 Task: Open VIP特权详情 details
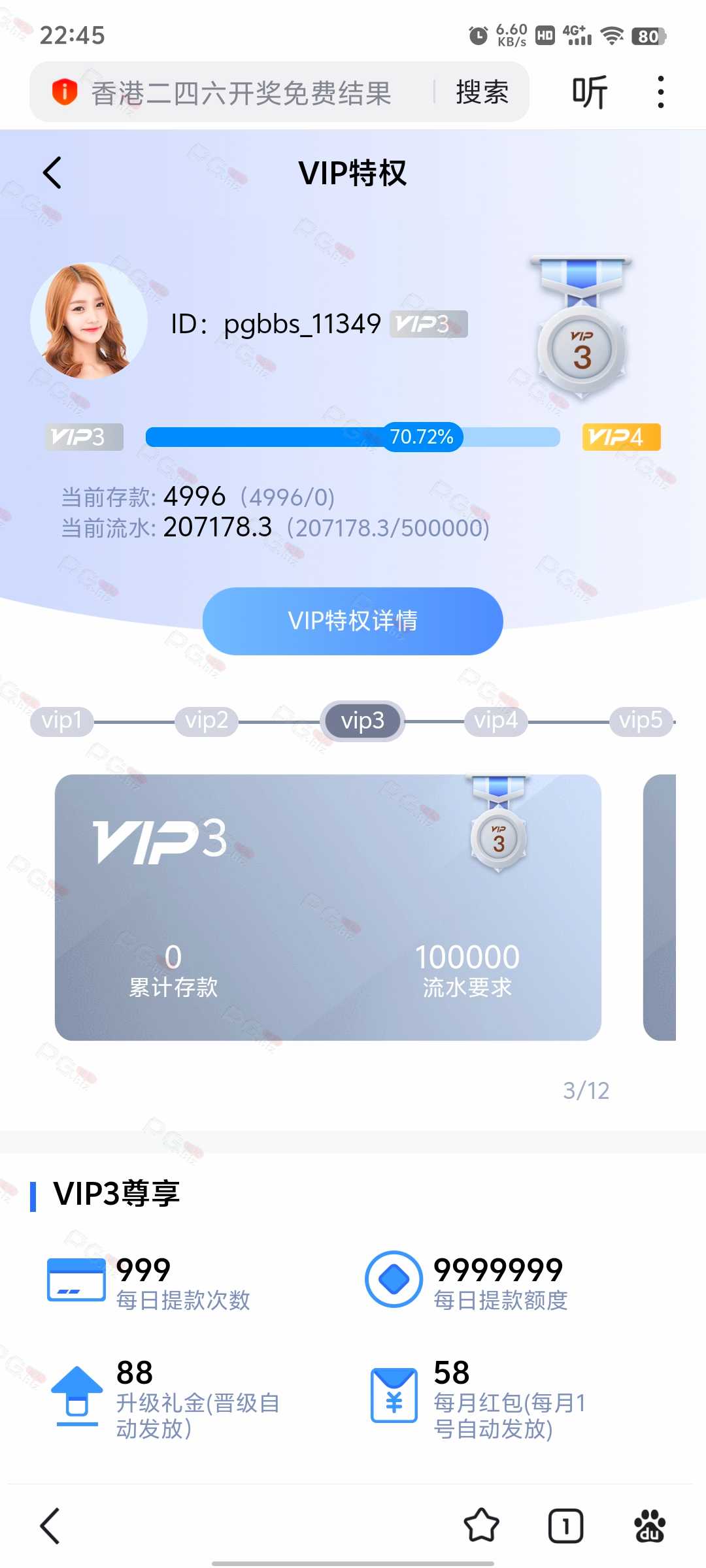pos(353,621)
